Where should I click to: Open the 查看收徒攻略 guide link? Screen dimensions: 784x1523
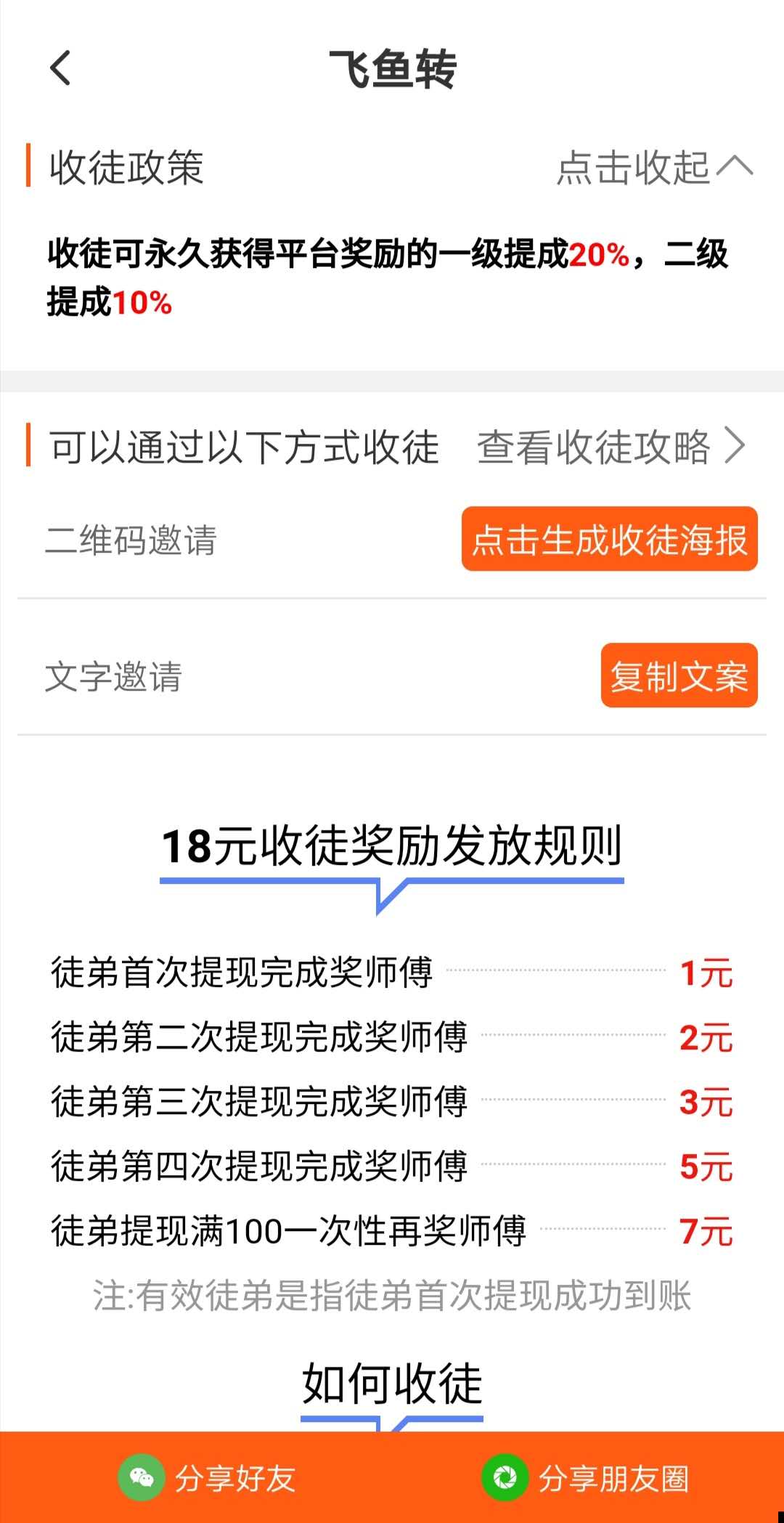coord(611,446)
